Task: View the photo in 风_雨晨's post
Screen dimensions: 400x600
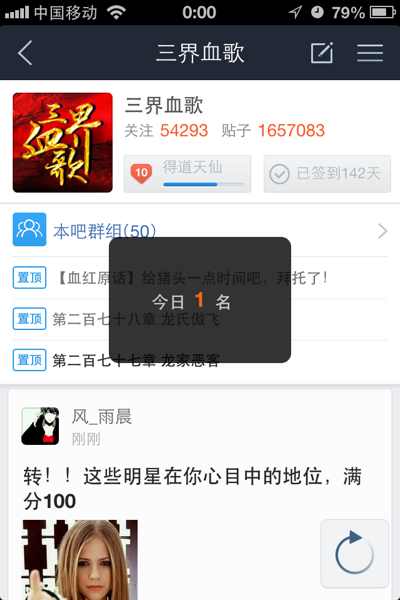Action: [80, 559]
